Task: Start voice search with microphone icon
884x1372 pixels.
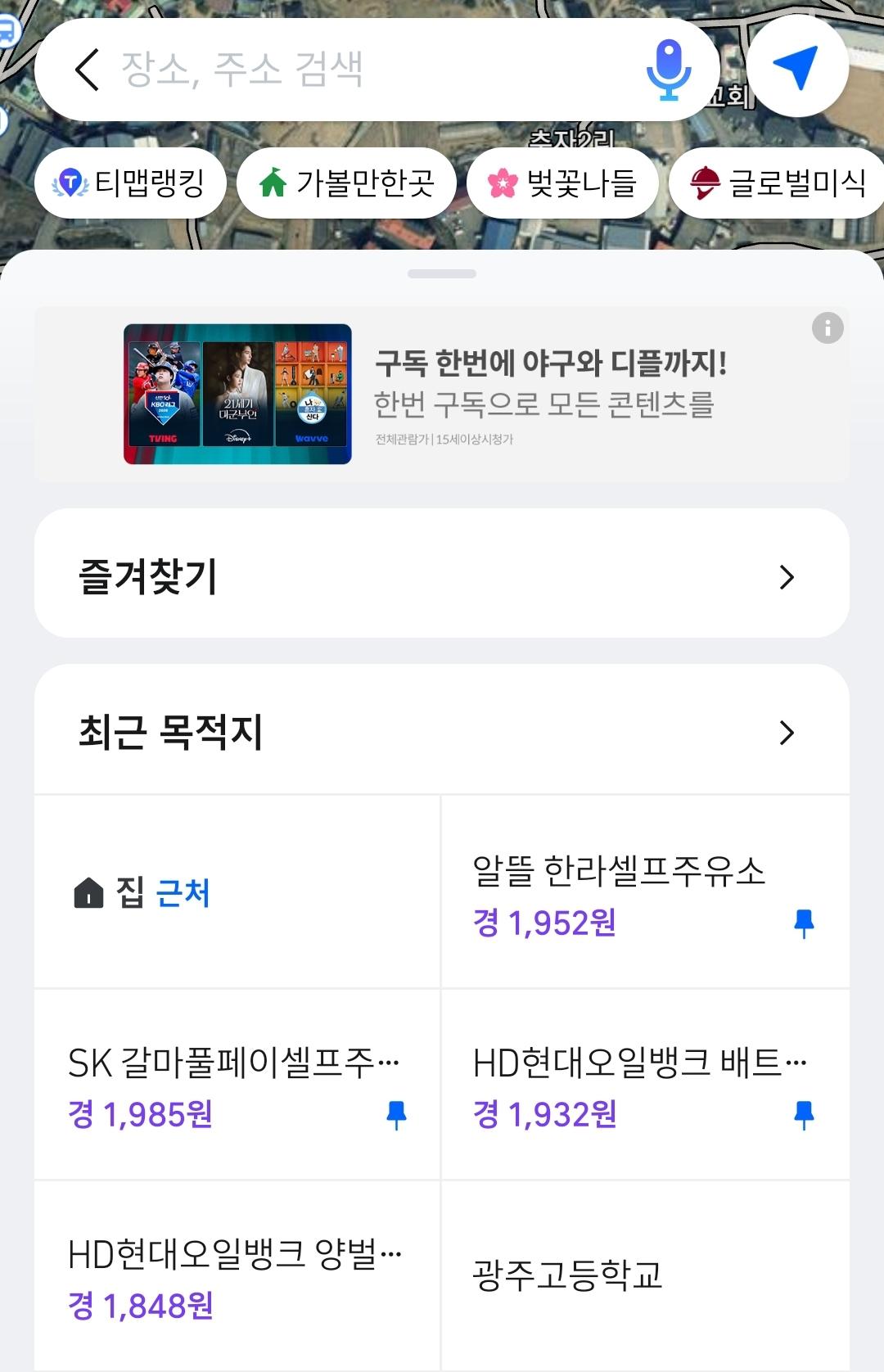Action: tap(669, 70)
